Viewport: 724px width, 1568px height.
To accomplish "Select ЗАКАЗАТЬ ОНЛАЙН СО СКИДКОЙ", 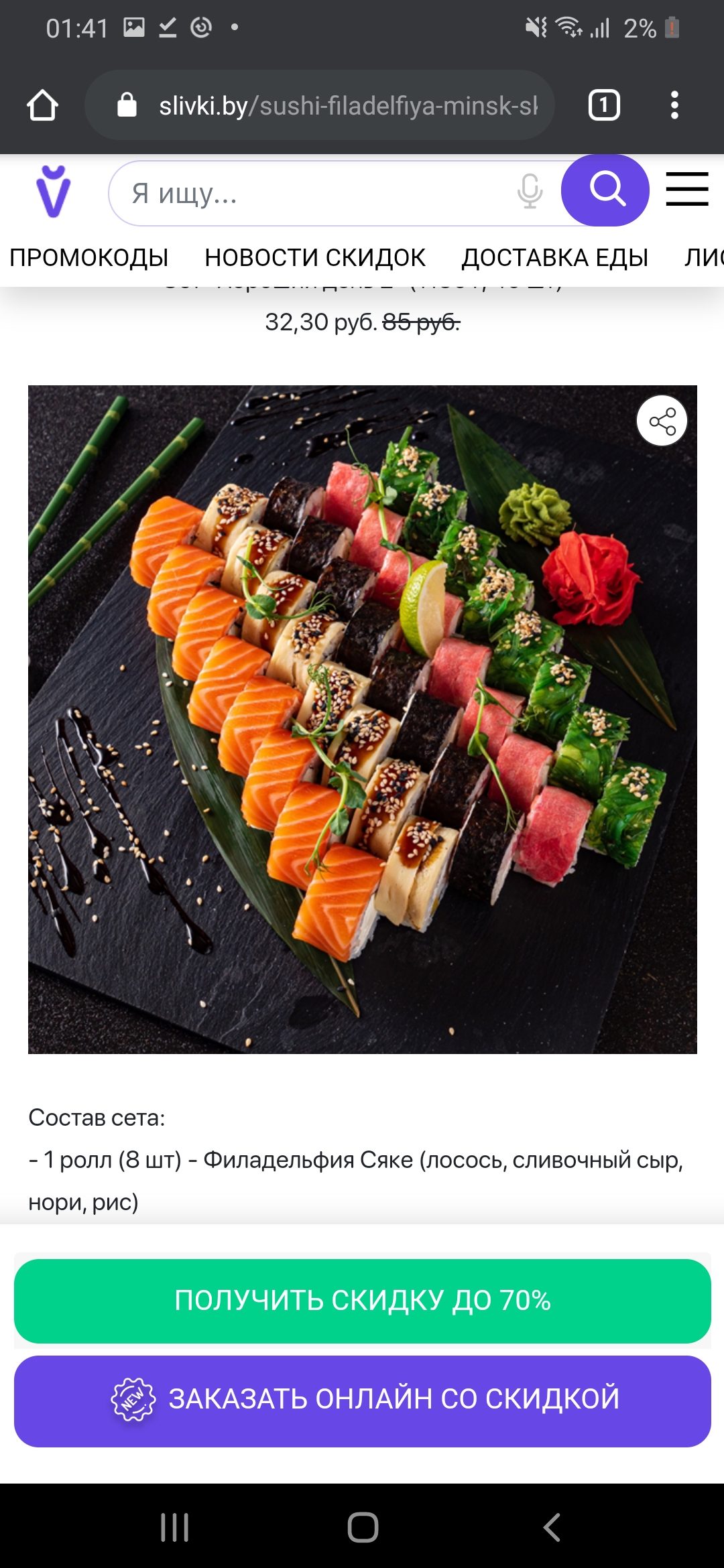I will [x=362, y=1400].
